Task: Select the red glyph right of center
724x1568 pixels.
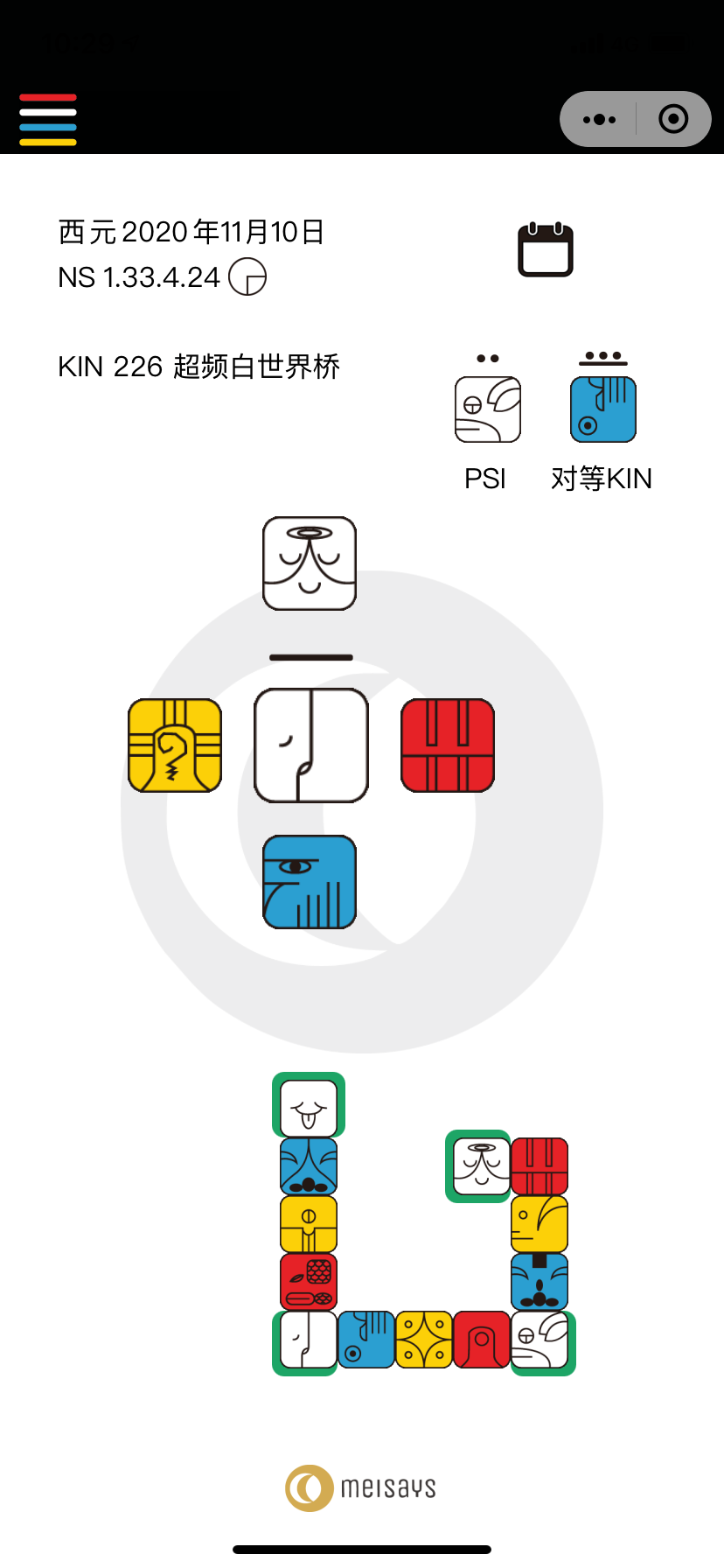Action: [x=447, y=745]
